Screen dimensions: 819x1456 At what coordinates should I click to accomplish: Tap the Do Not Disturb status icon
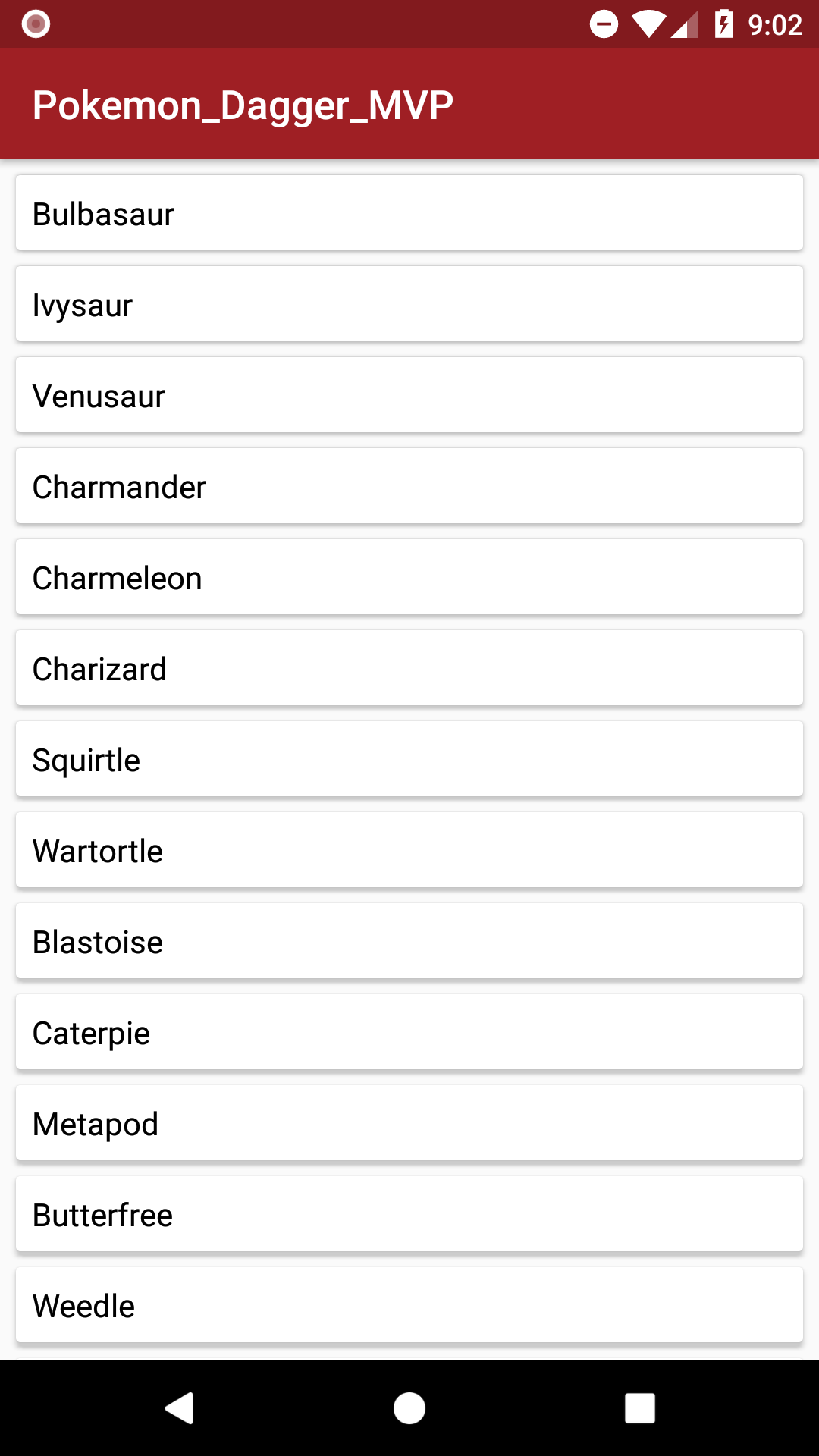604,24
